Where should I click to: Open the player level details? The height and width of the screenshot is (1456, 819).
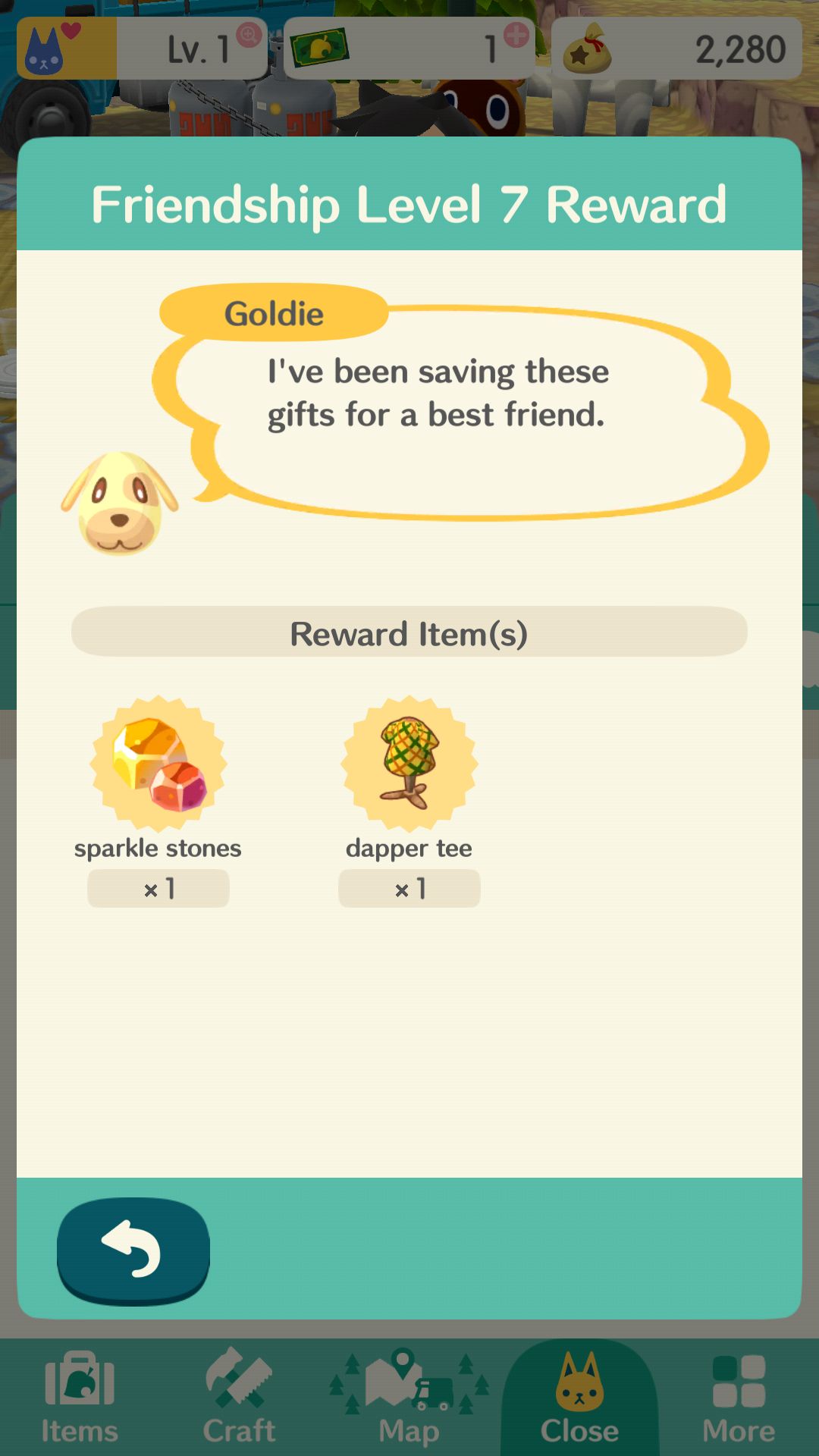pyautogui.click(x=142, y=49)
